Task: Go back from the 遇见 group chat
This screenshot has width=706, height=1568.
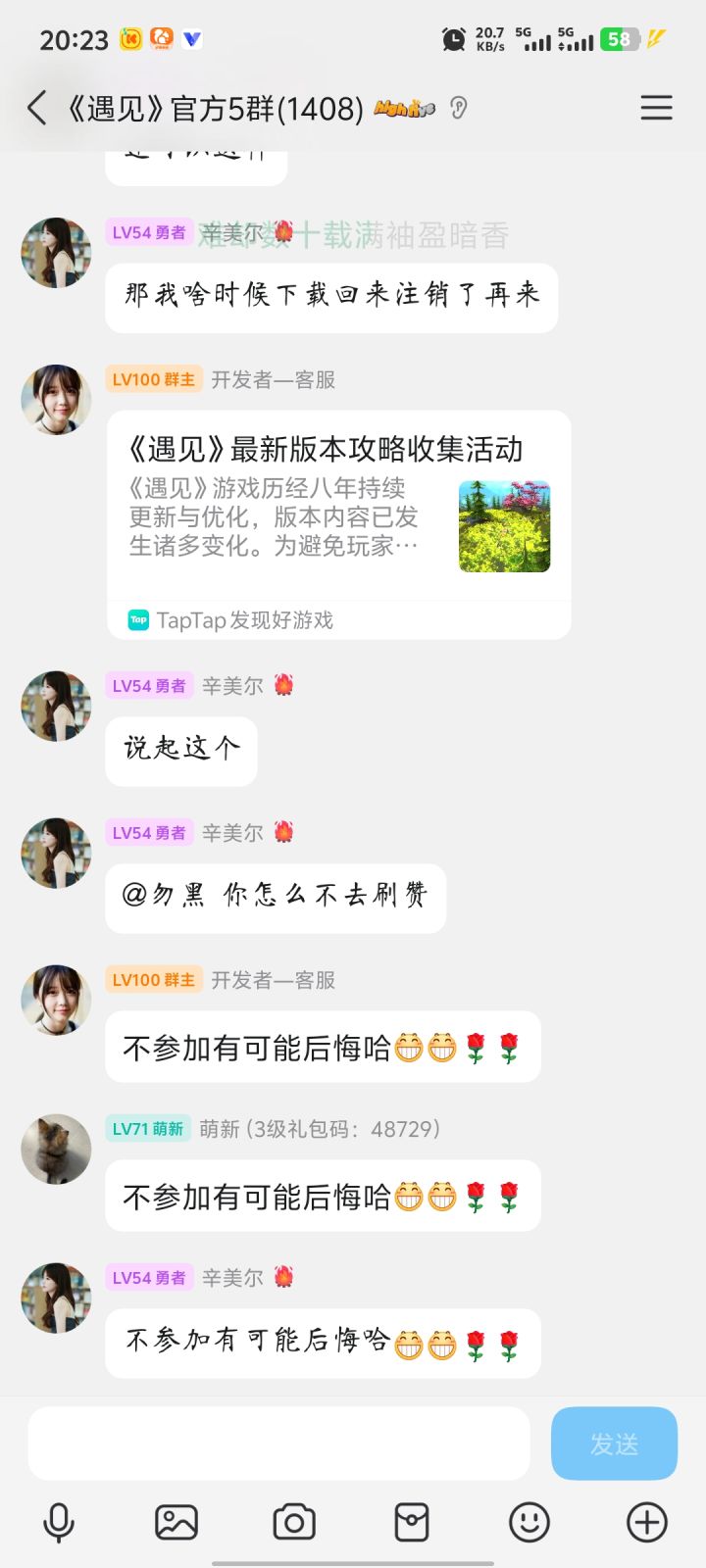Action: [x=37, y=108]
